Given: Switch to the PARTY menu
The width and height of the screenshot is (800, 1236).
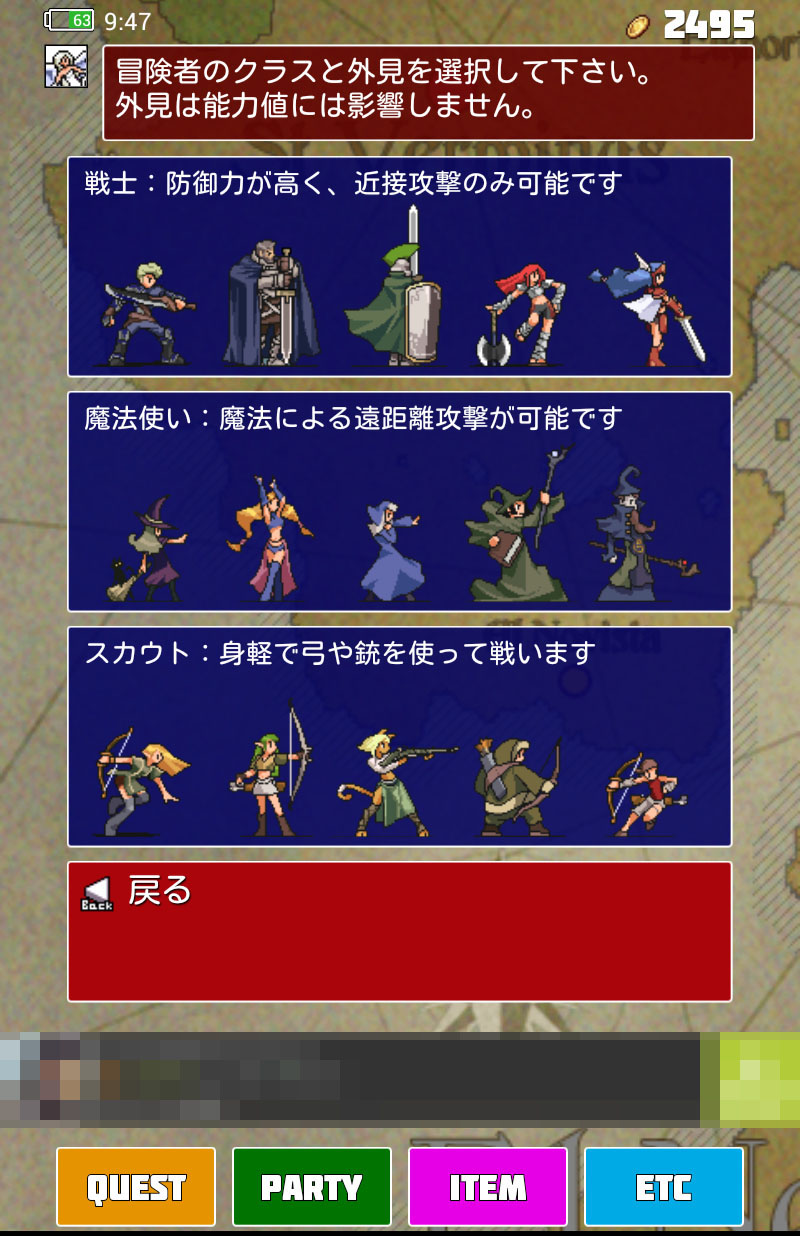Looking at the screenshot, I should 312,1187.
